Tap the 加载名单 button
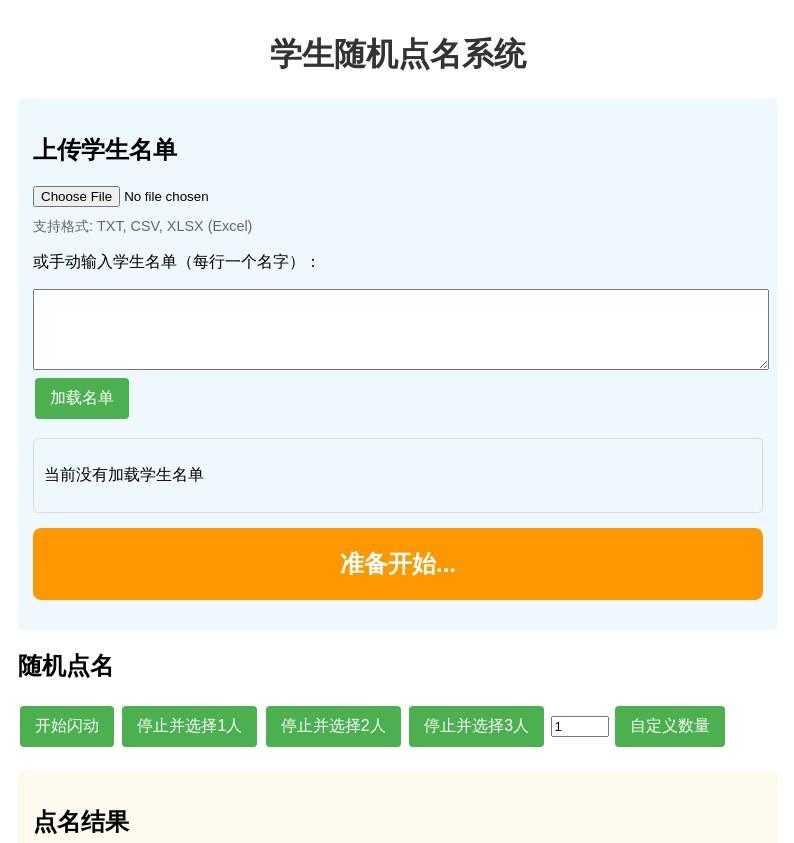This screenshot has height=843, width=794. (x=82, y=398)
